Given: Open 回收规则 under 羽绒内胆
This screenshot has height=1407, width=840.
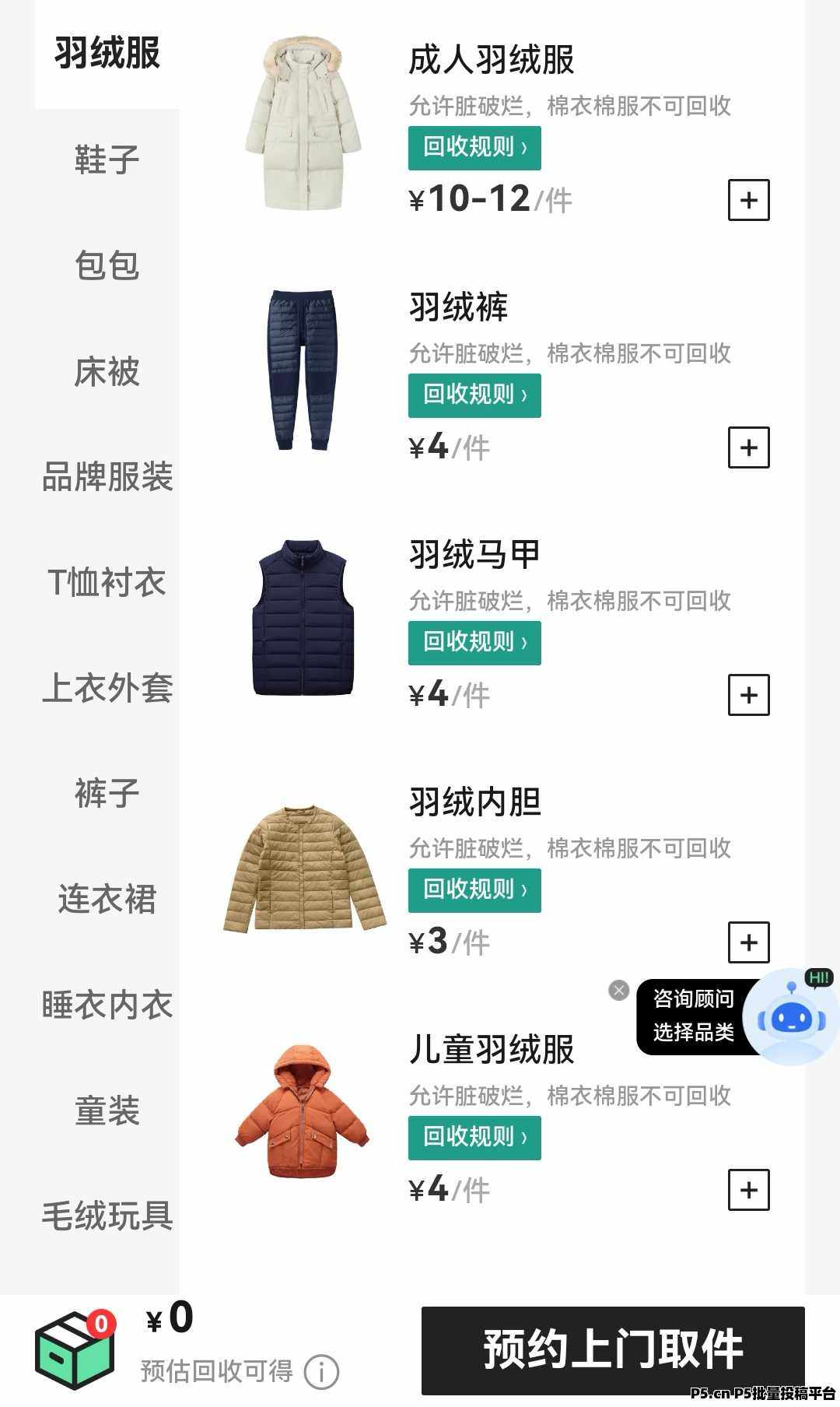Looking at the screenshot, I should pos(474,889).
